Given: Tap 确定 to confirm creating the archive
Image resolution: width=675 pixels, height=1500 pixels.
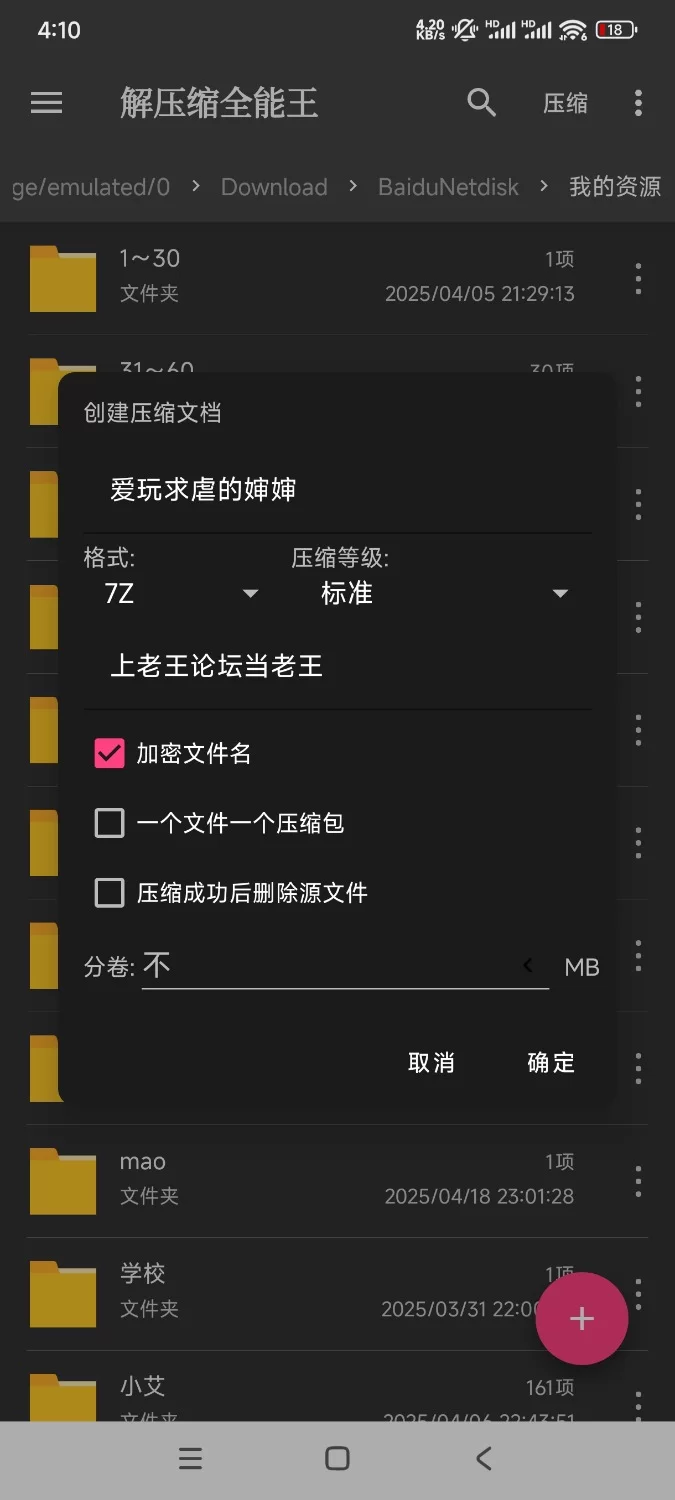Looking at the screenshot, I should [551, 1062].
